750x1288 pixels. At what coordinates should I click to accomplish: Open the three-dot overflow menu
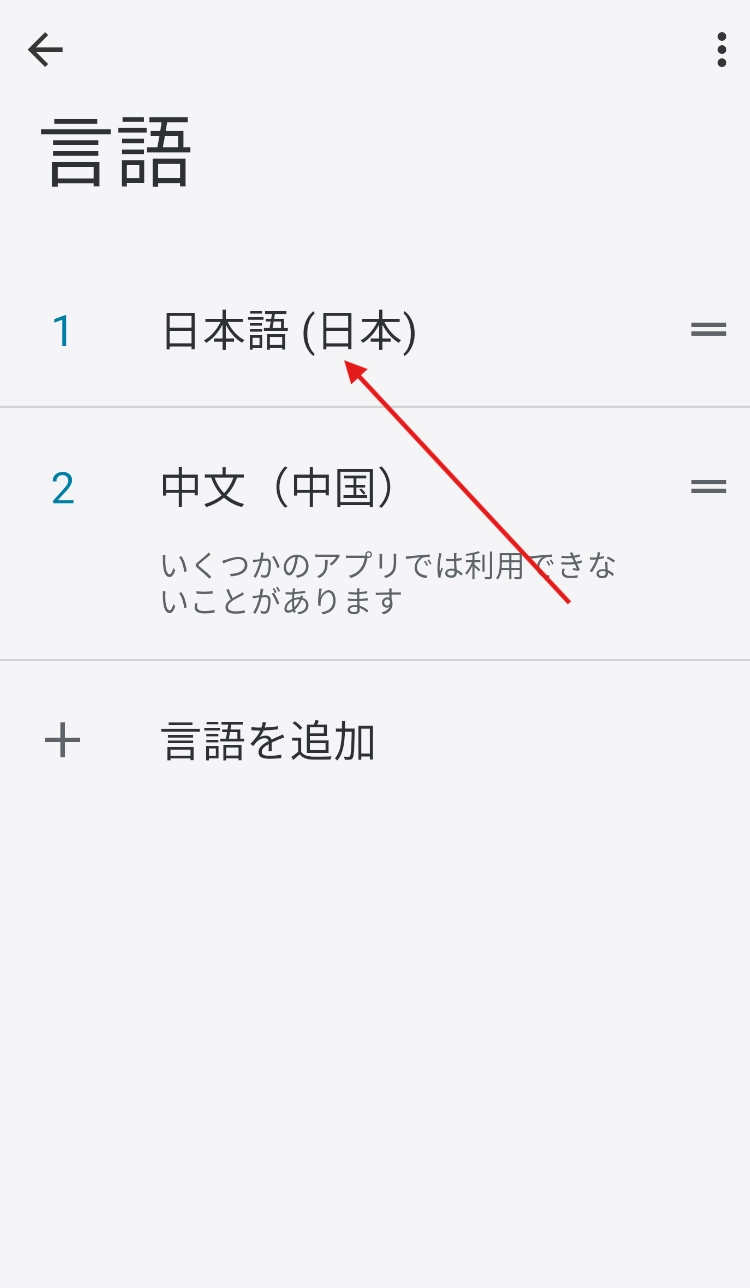721,49
